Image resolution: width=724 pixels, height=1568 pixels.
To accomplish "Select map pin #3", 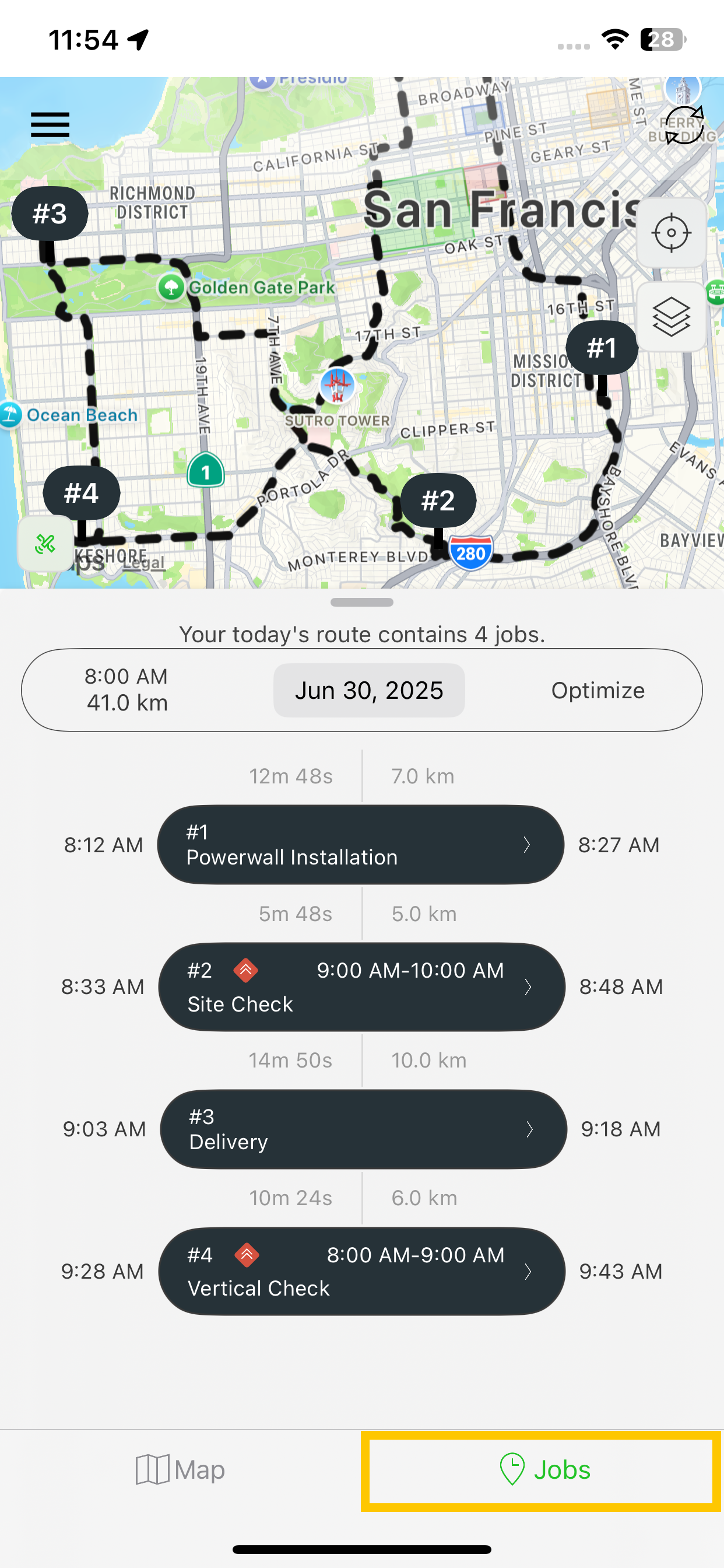I will pyautogui.click(x=50, y=213).
